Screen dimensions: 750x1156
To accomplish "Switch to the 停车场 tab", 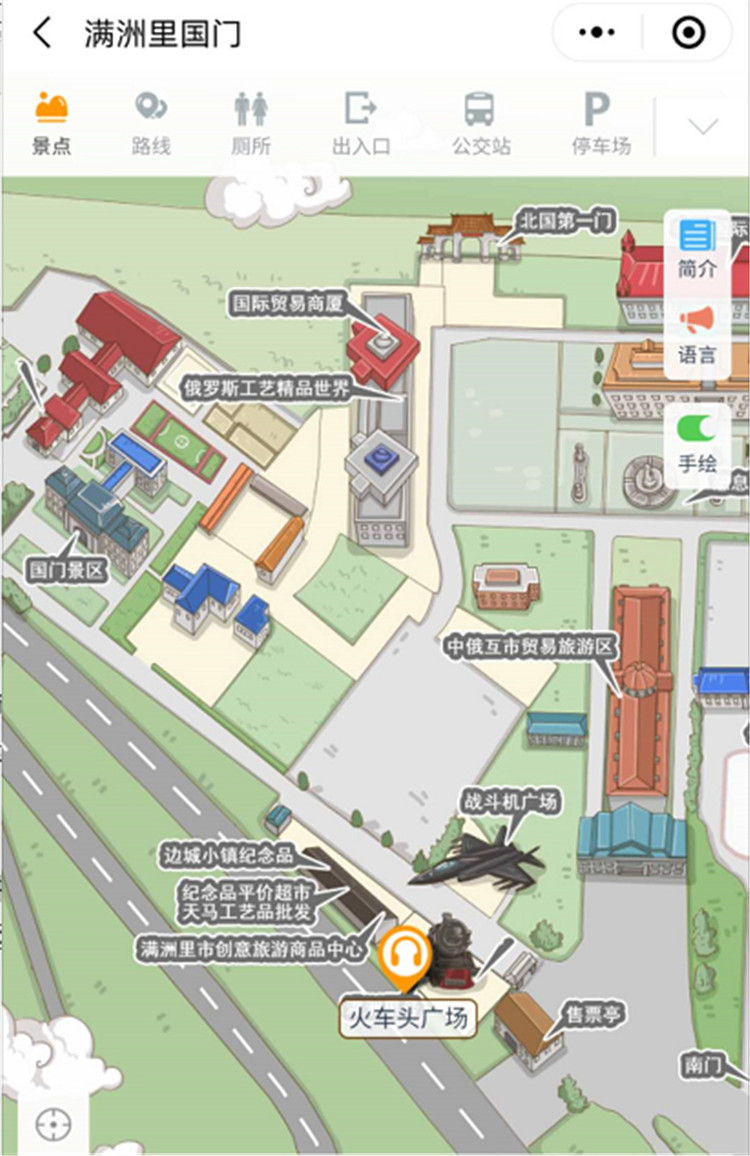I will tap(600, 124).
